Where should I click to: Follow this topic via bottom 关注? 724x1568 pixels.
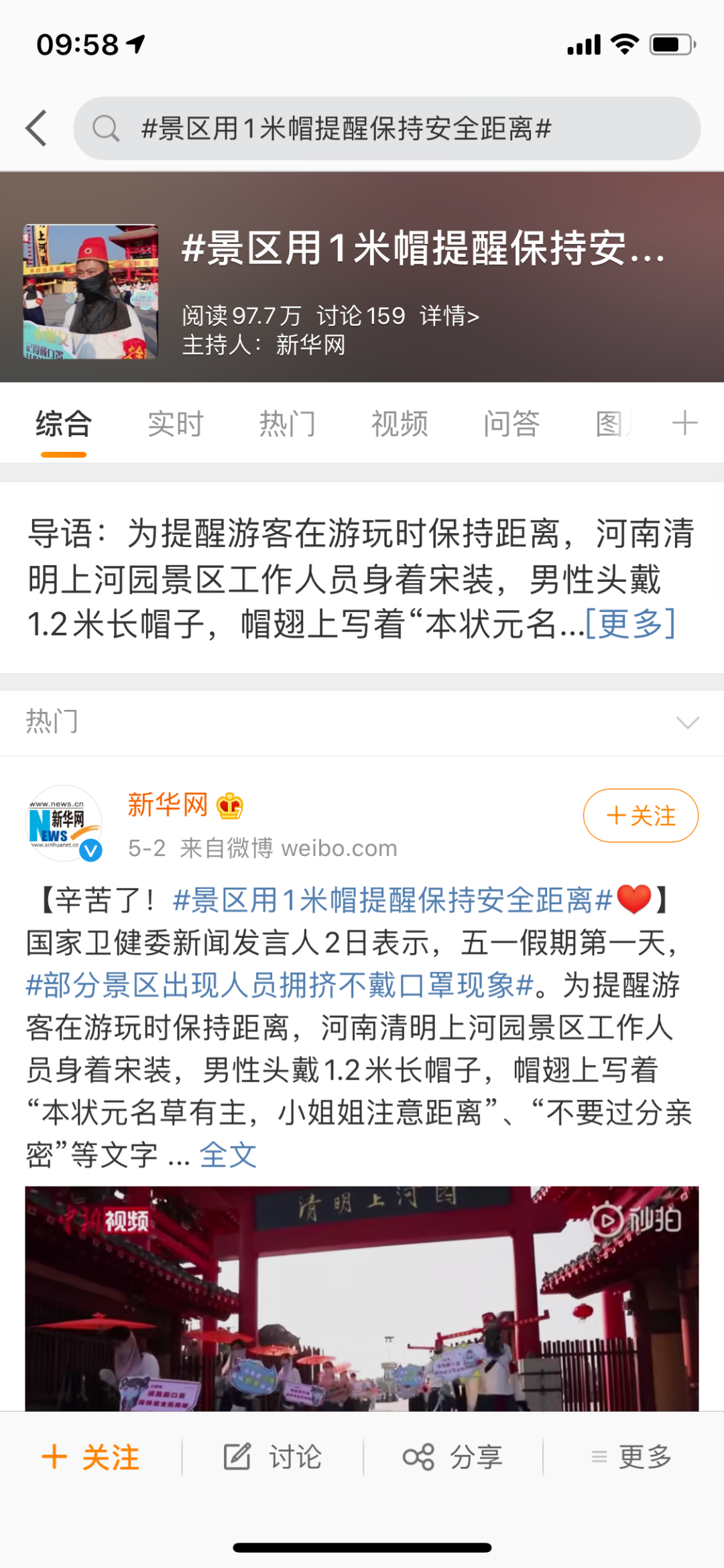[90, 1457]
